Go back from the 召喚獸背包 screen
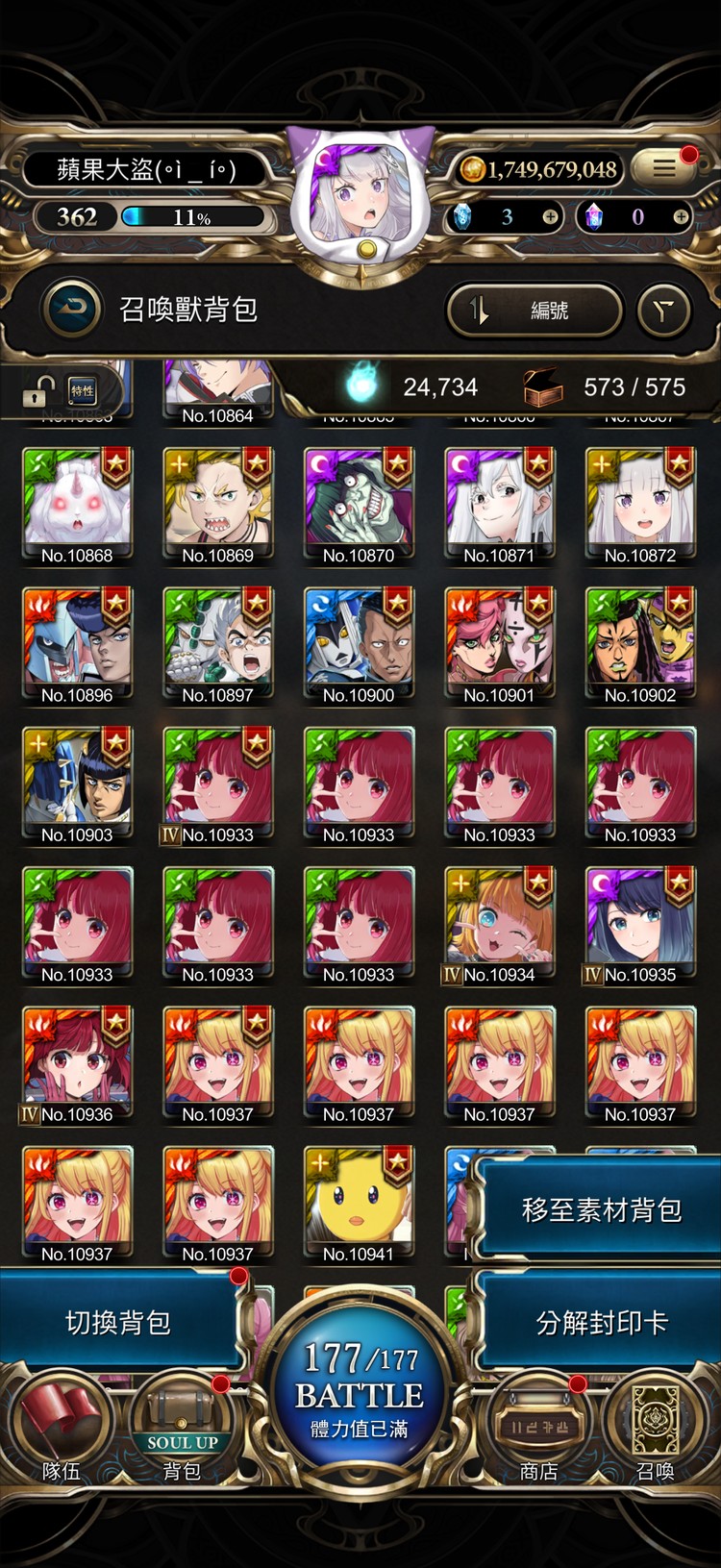The height and width of the screenshot is (1568, 721). pos(73,309)
